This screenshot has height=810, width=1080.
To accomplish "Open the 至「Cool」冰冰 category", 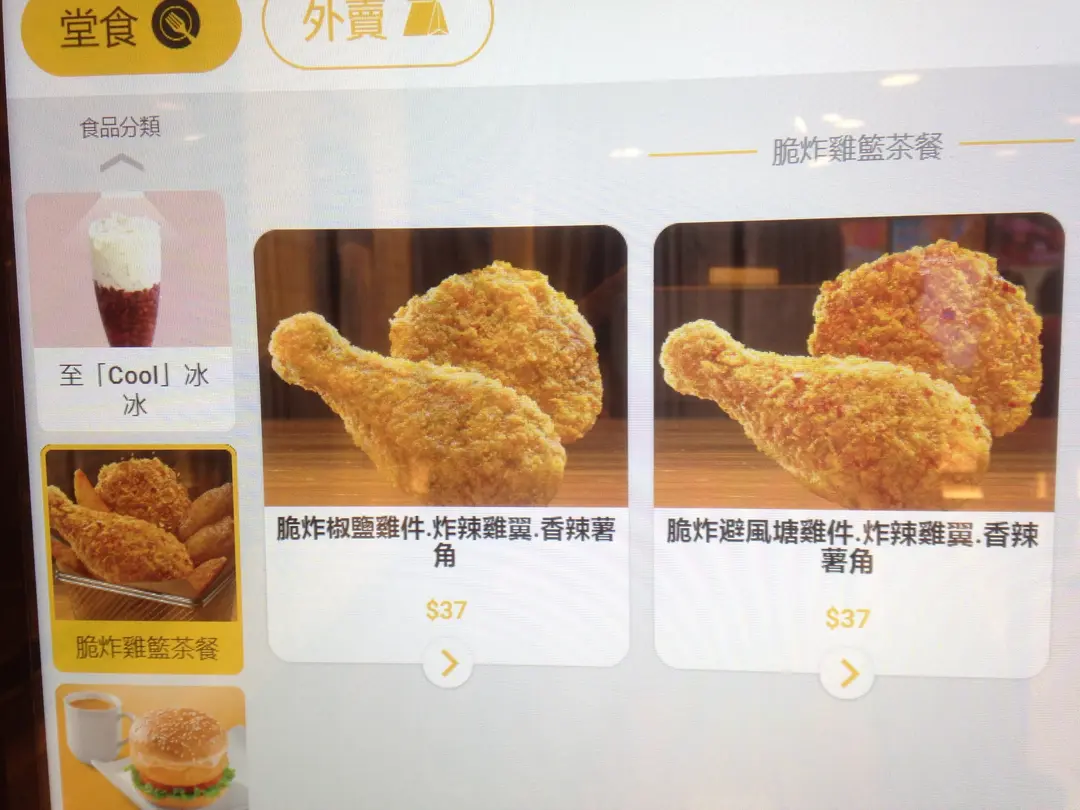I will tap(131, 310).
